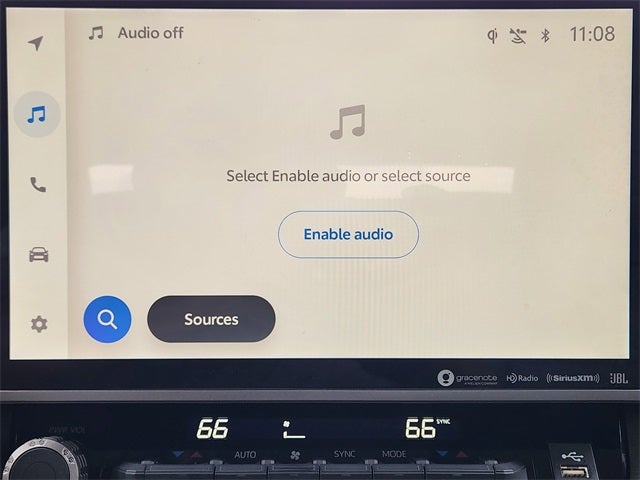Open the phone tab
The width and height of the screenshot is (640, 480).
[x=38, y=185]
